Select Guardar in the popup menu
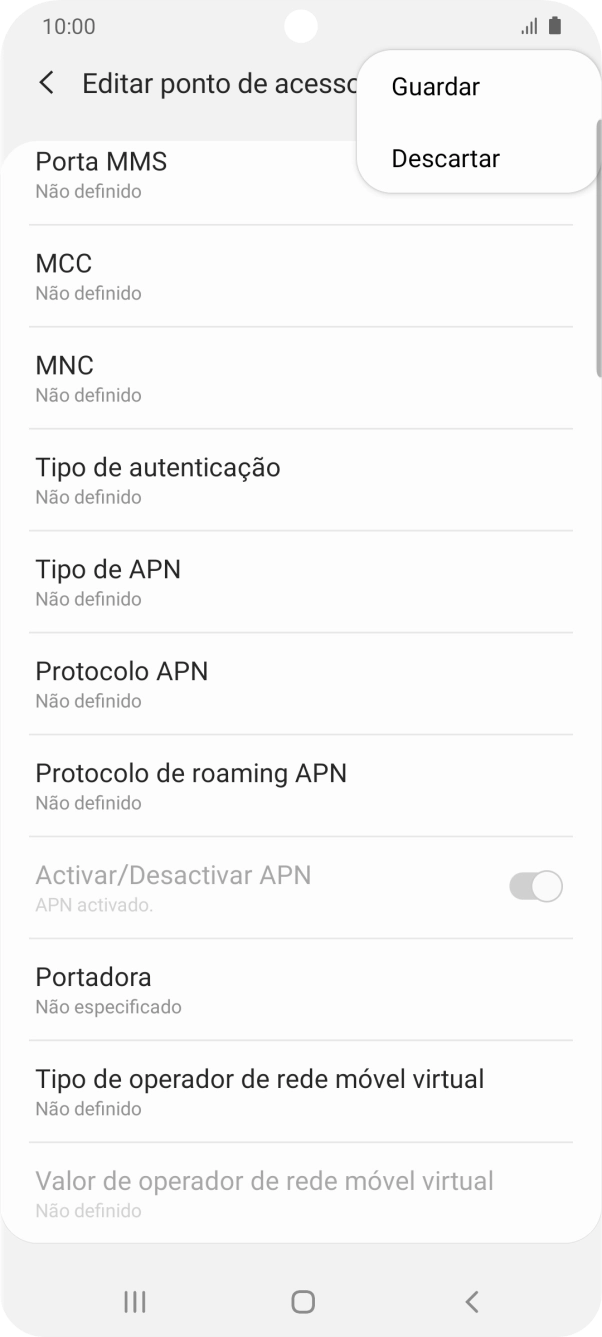 pyautogui.click(x=436, y=87)
